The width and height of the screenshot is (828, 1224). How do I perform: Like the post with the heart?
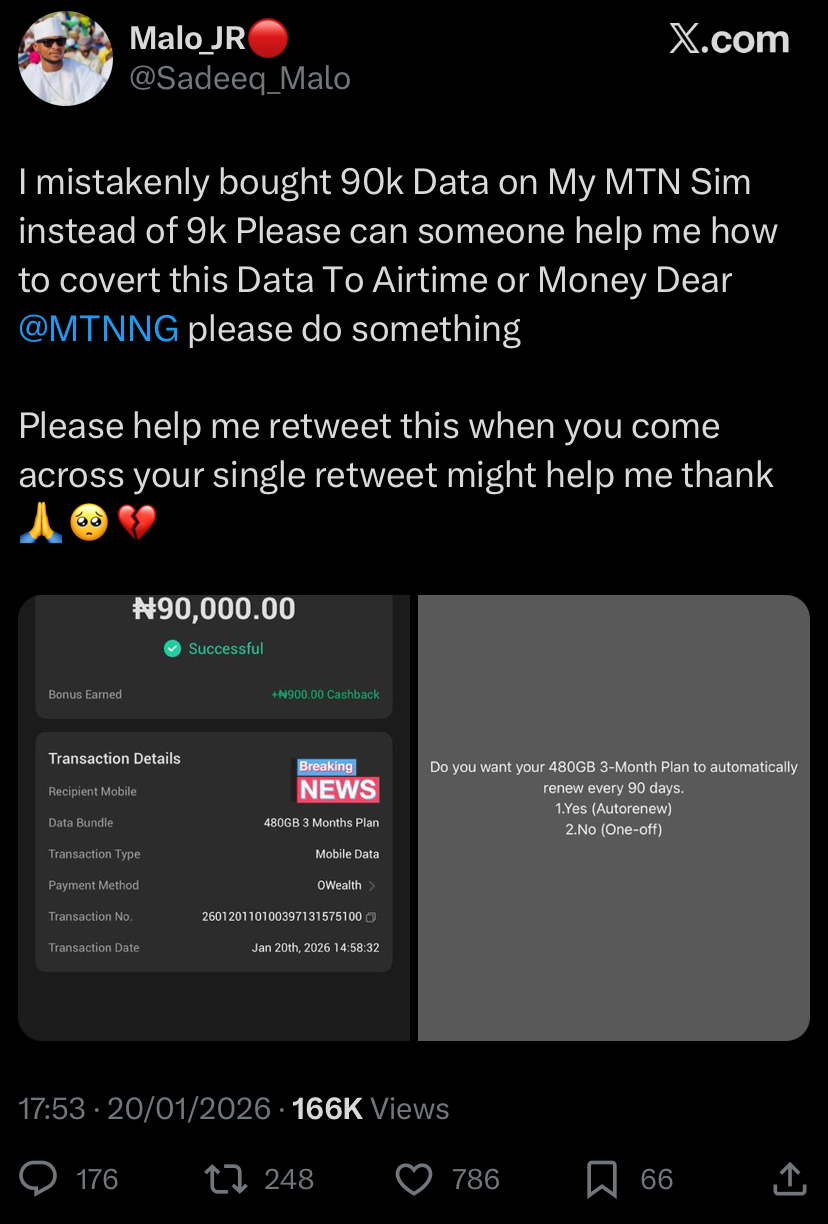coord(413,1179)
